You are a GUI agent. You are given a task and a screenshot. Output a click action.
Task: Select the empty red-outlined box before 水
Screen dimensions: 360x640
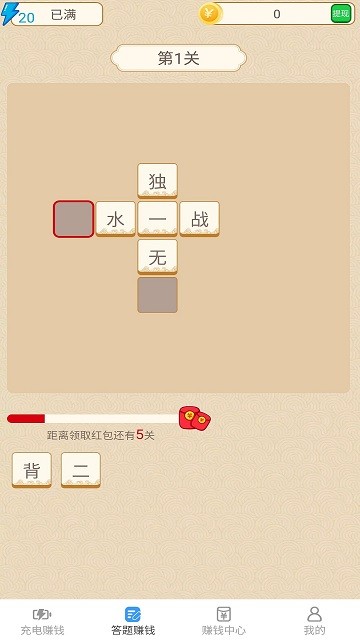(x=73, y=219)
